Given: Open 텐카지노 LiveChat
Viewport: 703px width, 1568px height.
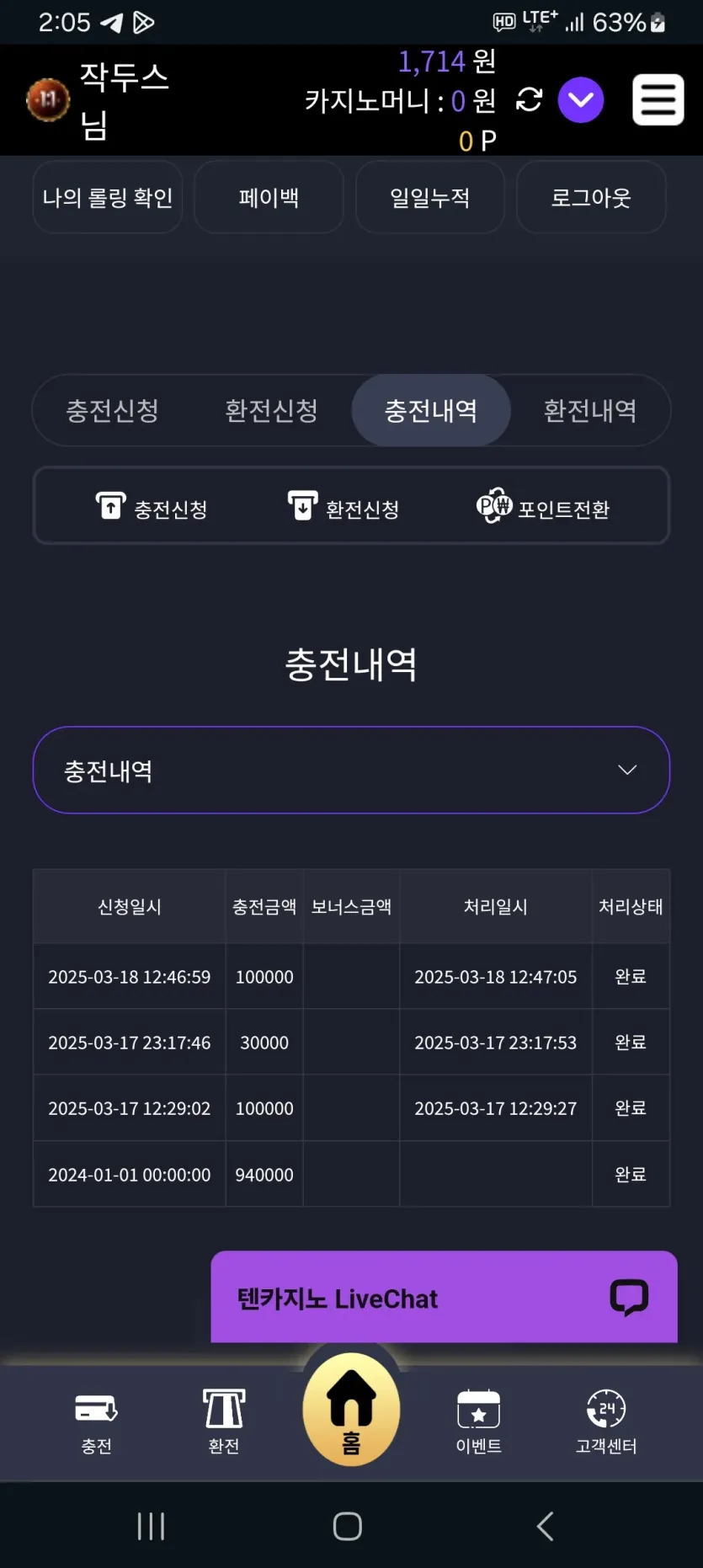Looking at the screenshot, I should [x=443, y=1298].
